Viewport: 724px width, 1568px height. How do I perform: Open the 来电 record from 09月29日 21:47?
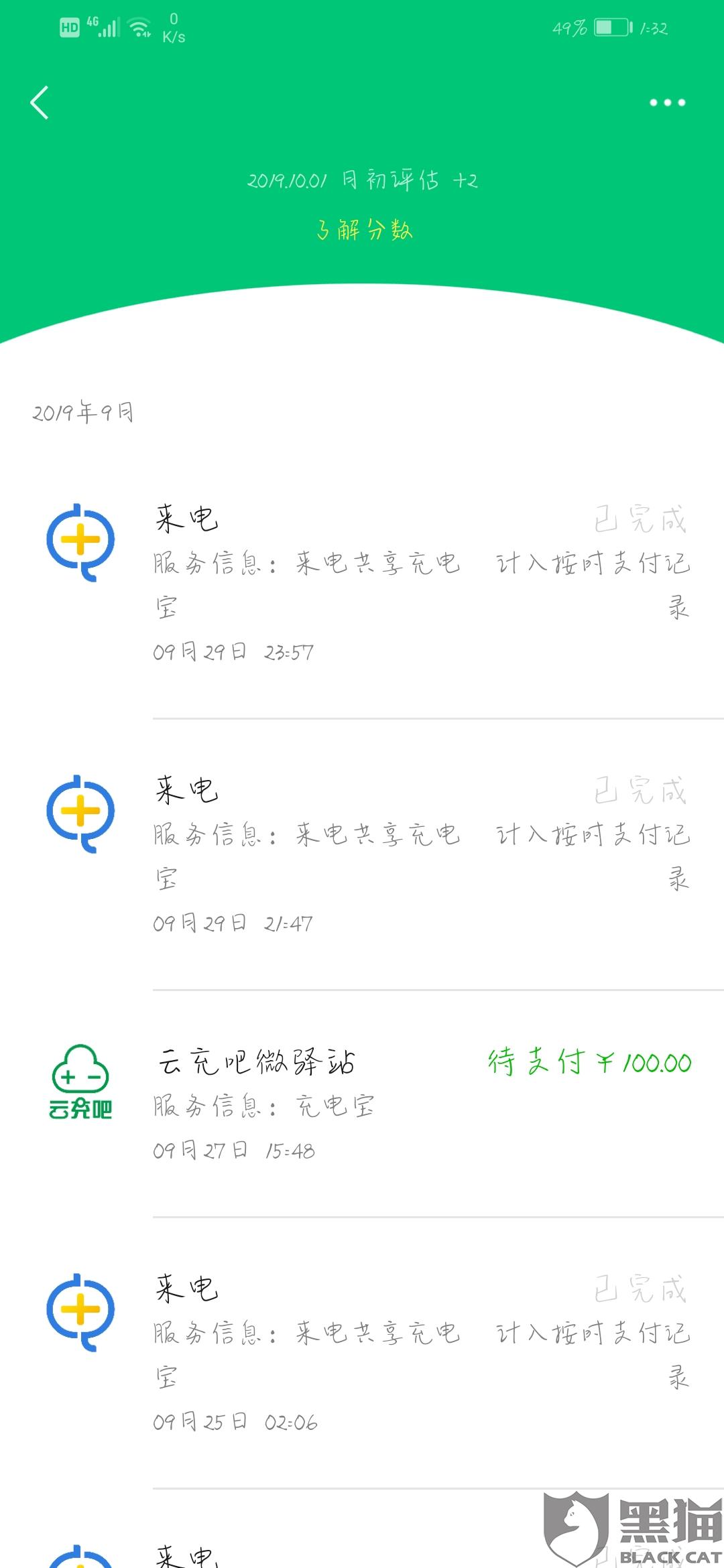point(422,854)
